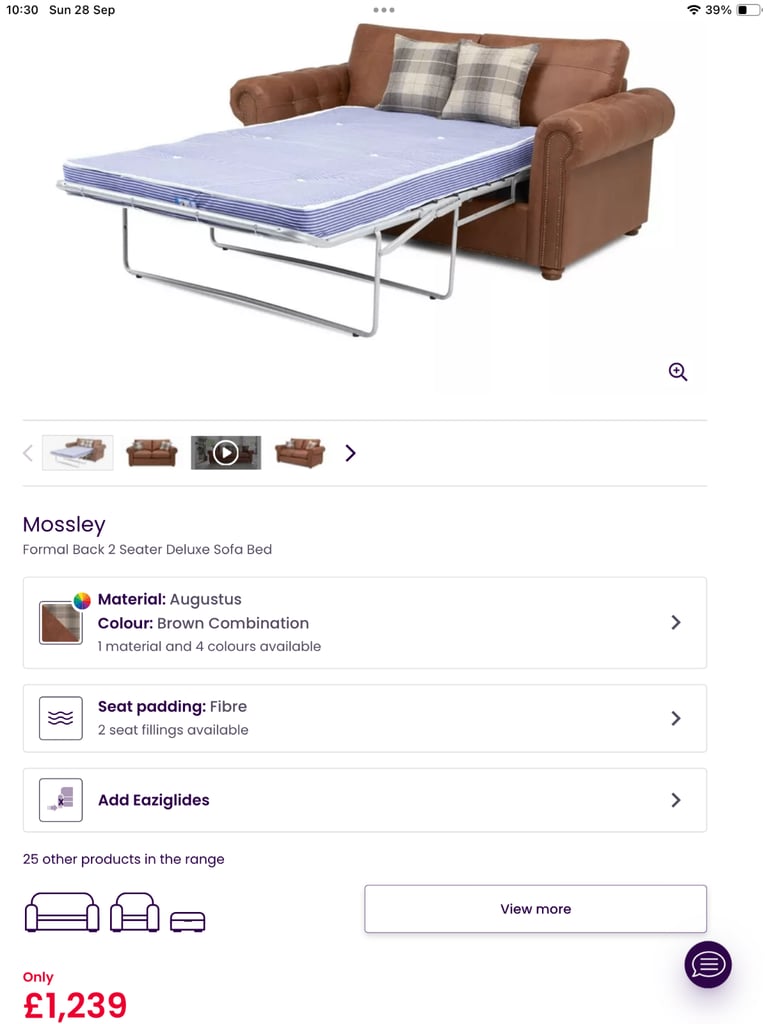Zoom into the sofa bed image
This screenshot has height=1024, width=768.
(678, 372)
